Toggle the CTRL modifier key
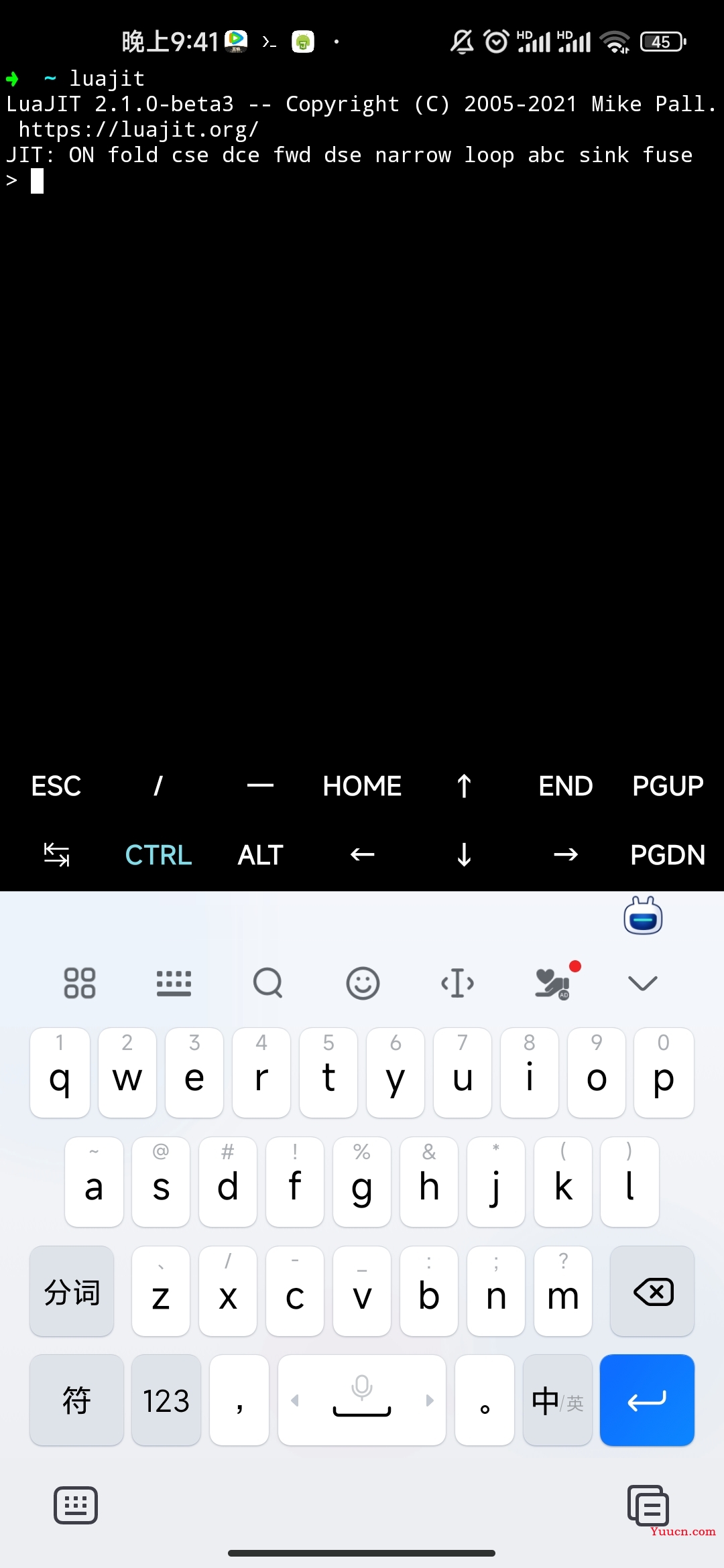Viewport: 724px width, 1568px height. [x=158, y=855]
